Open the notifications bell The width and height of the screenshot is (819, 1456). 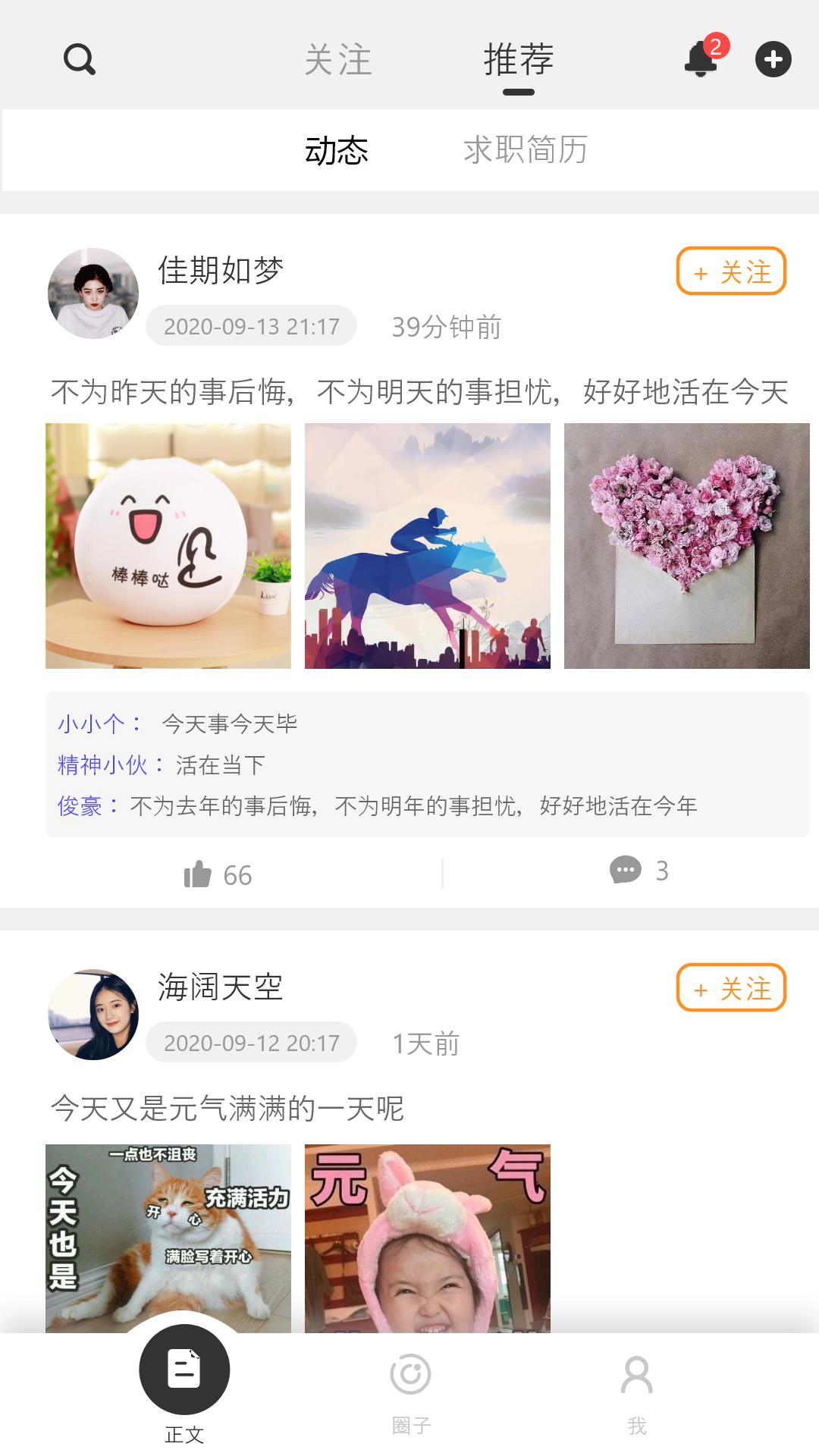click(701, 59)
